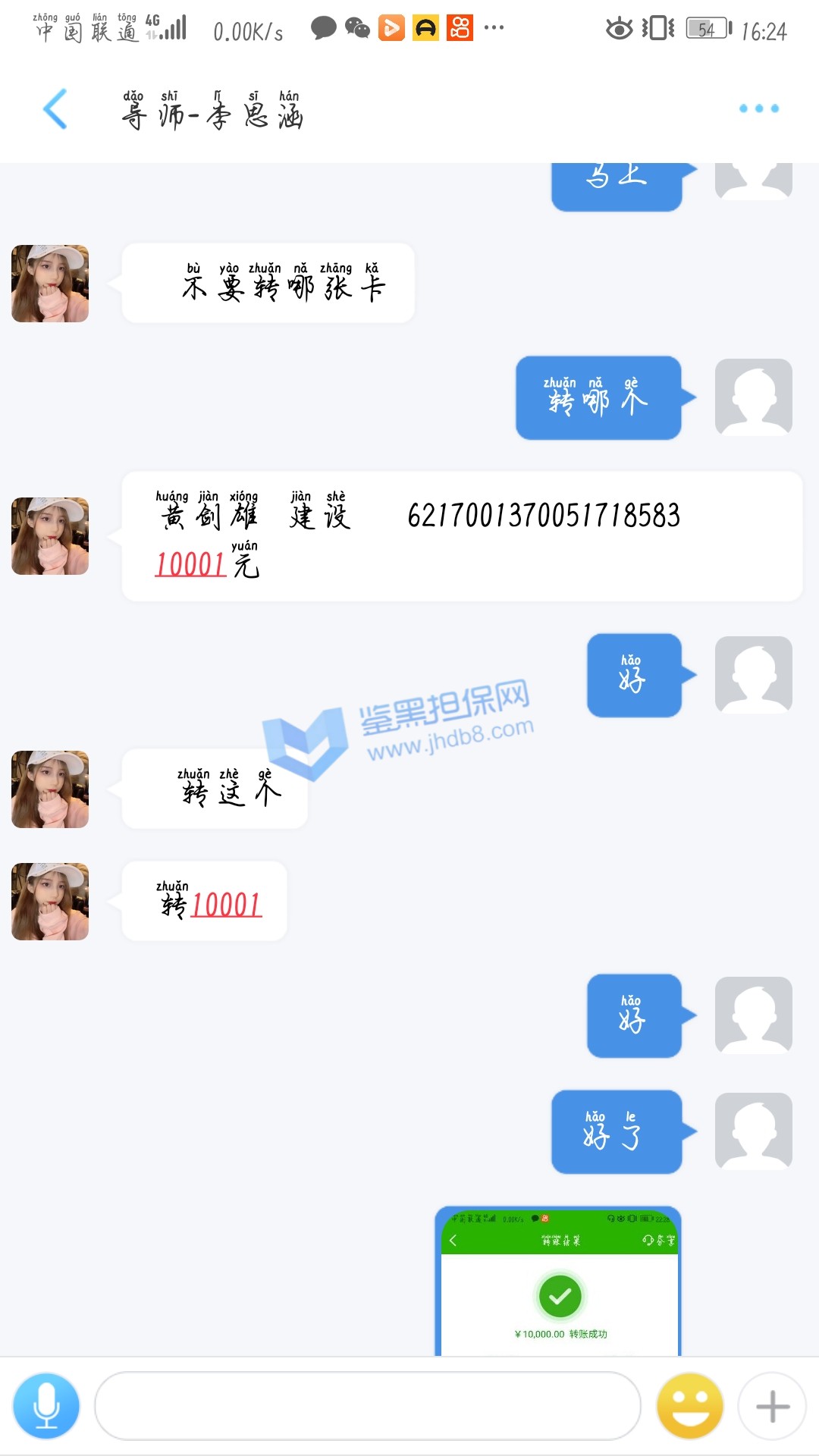Viewport: 819px width, 1456px height.
Task: Tap the voice input microphone button
Action: pyautogui.click(x=46, y=1406)
